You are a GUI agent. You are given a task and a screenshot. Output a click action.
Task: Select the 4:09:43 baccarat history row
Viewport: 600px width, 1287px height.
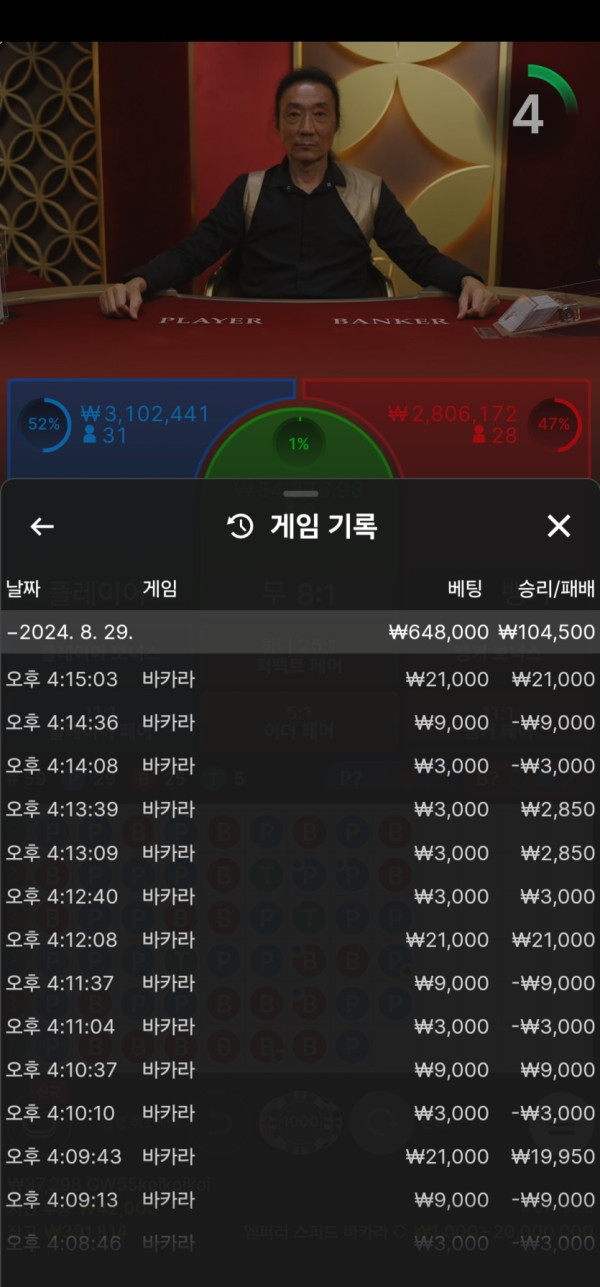300,1157
